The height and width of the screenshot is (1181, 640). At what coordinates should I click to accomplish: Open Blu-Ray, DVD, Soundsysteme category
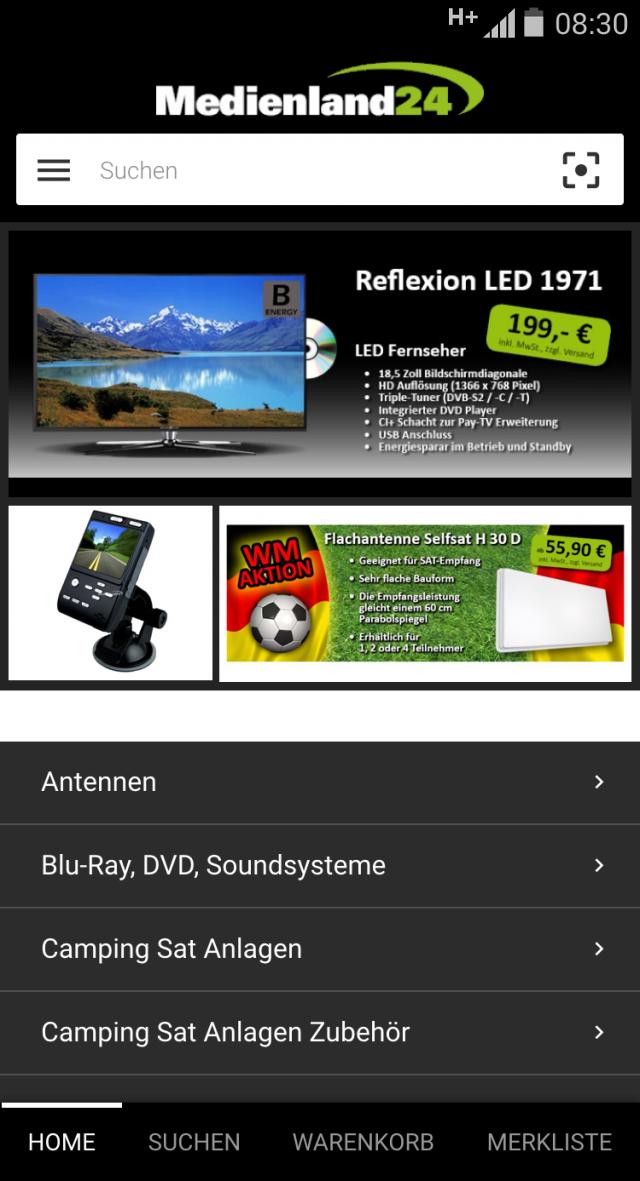320,865
